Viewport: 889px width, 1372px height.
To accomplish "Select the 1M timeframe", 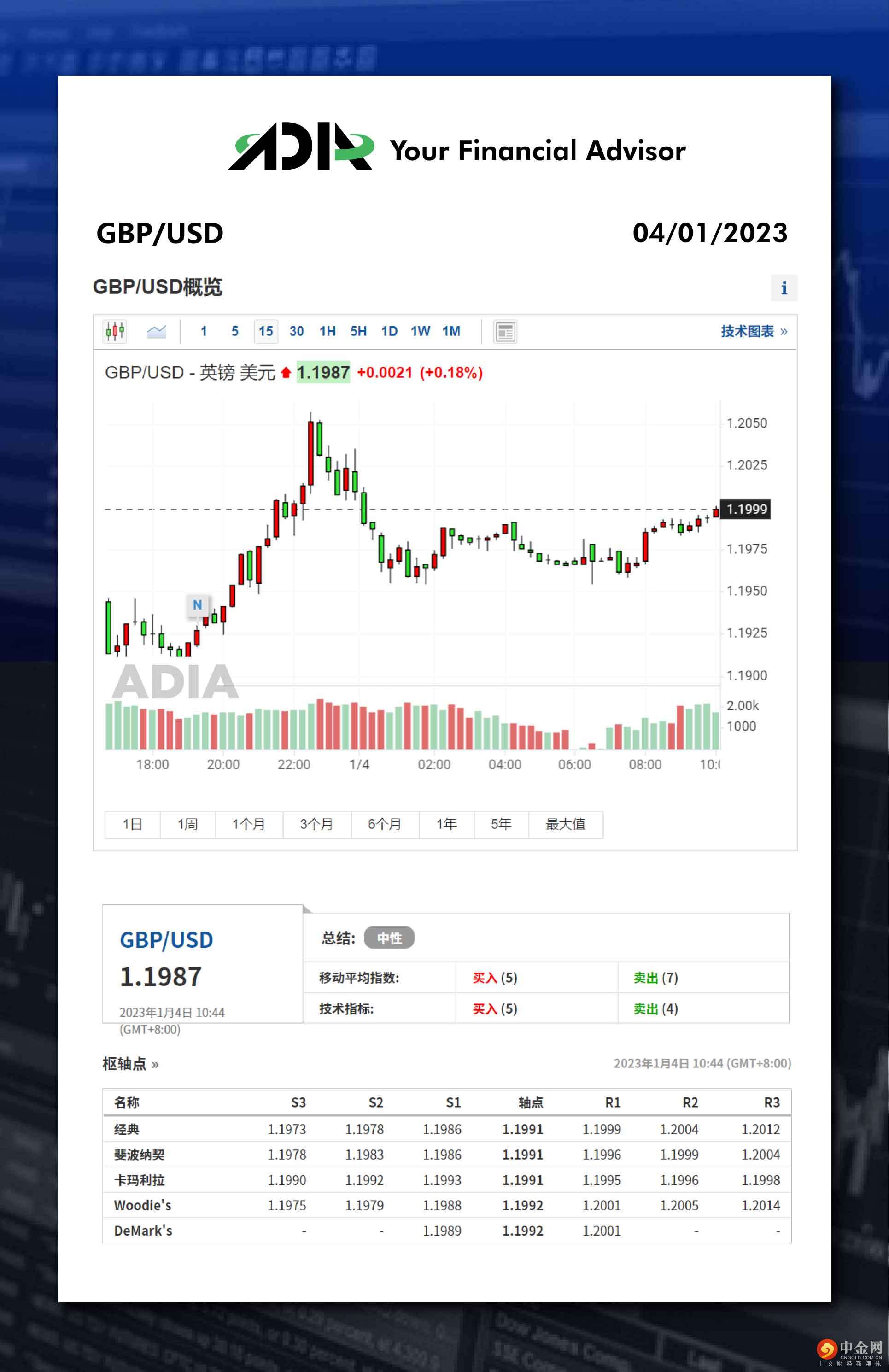I will click(x=452, y=331).
